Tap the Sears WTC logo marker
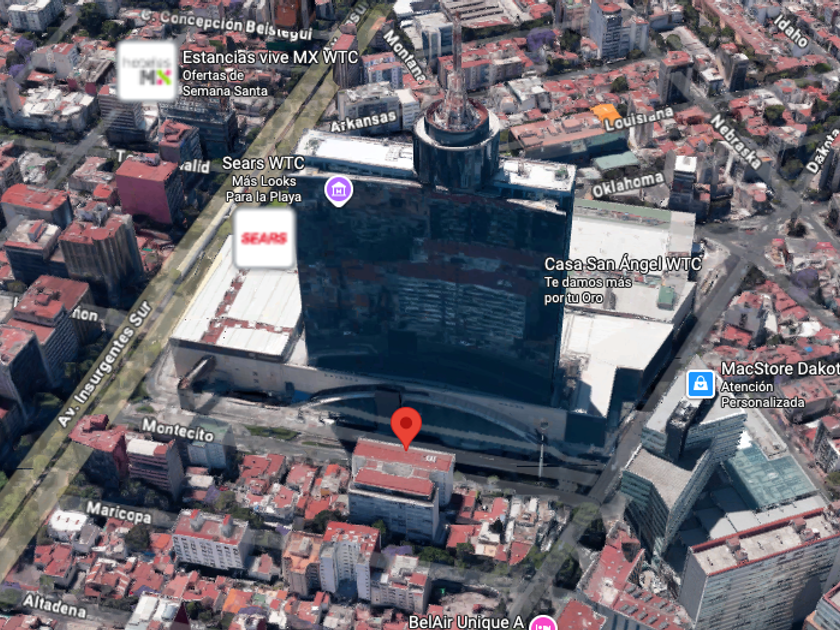Viewport: 840px width, 630px height. [x=264, y=238]
